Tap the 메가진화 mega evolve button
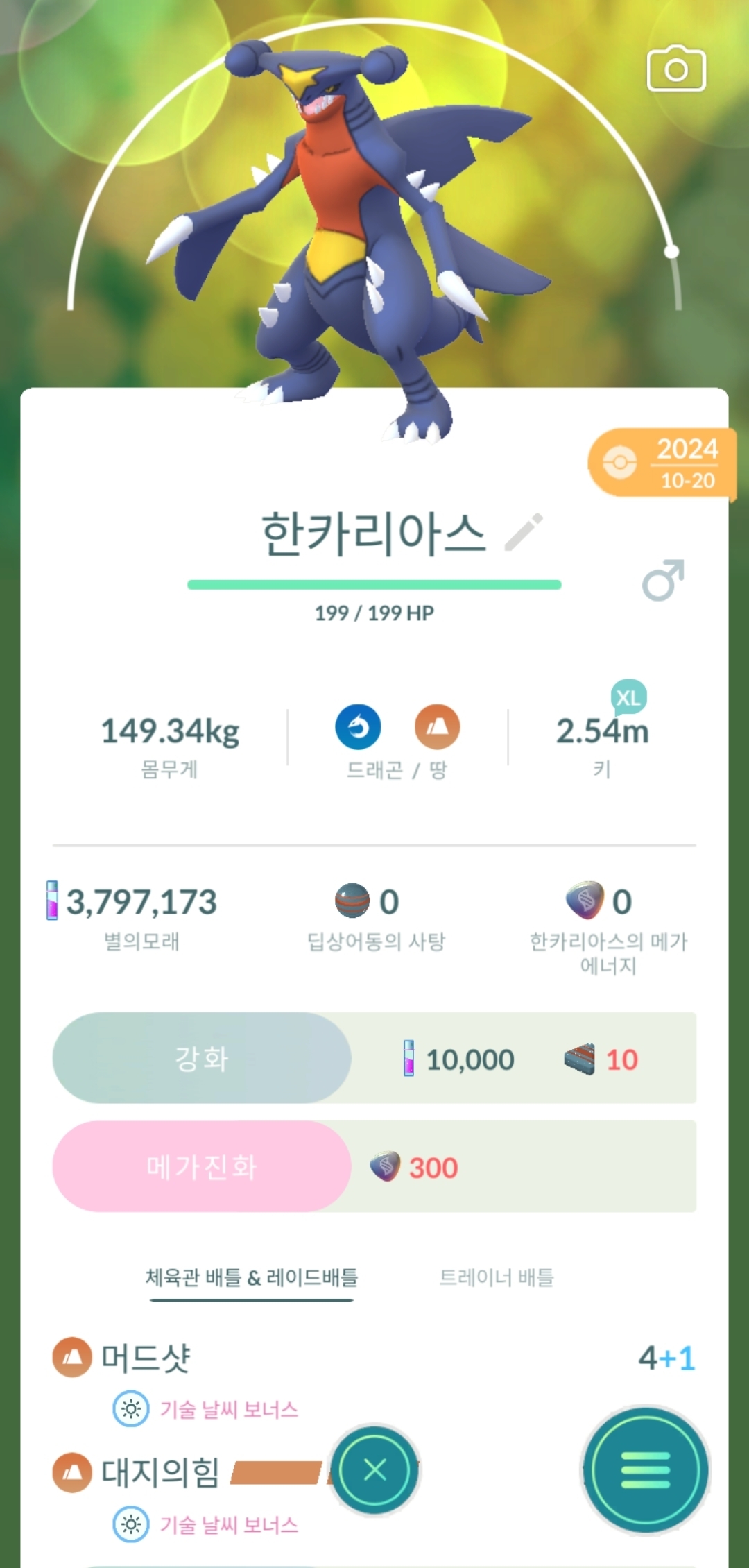Viewport: 749px width, 1568px height. coord(202,1167)
